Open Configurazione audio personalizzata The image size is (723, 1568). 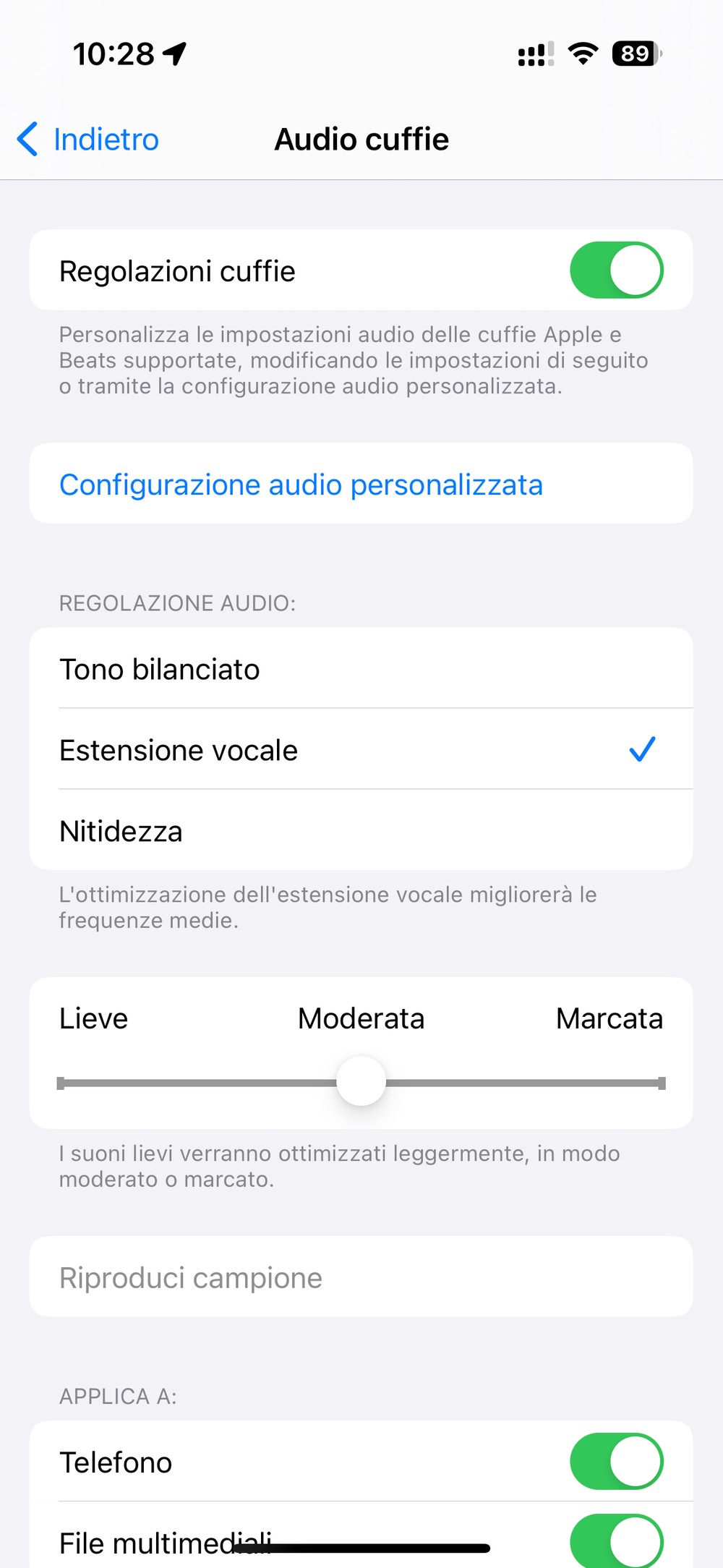click(x=301, y=485)
